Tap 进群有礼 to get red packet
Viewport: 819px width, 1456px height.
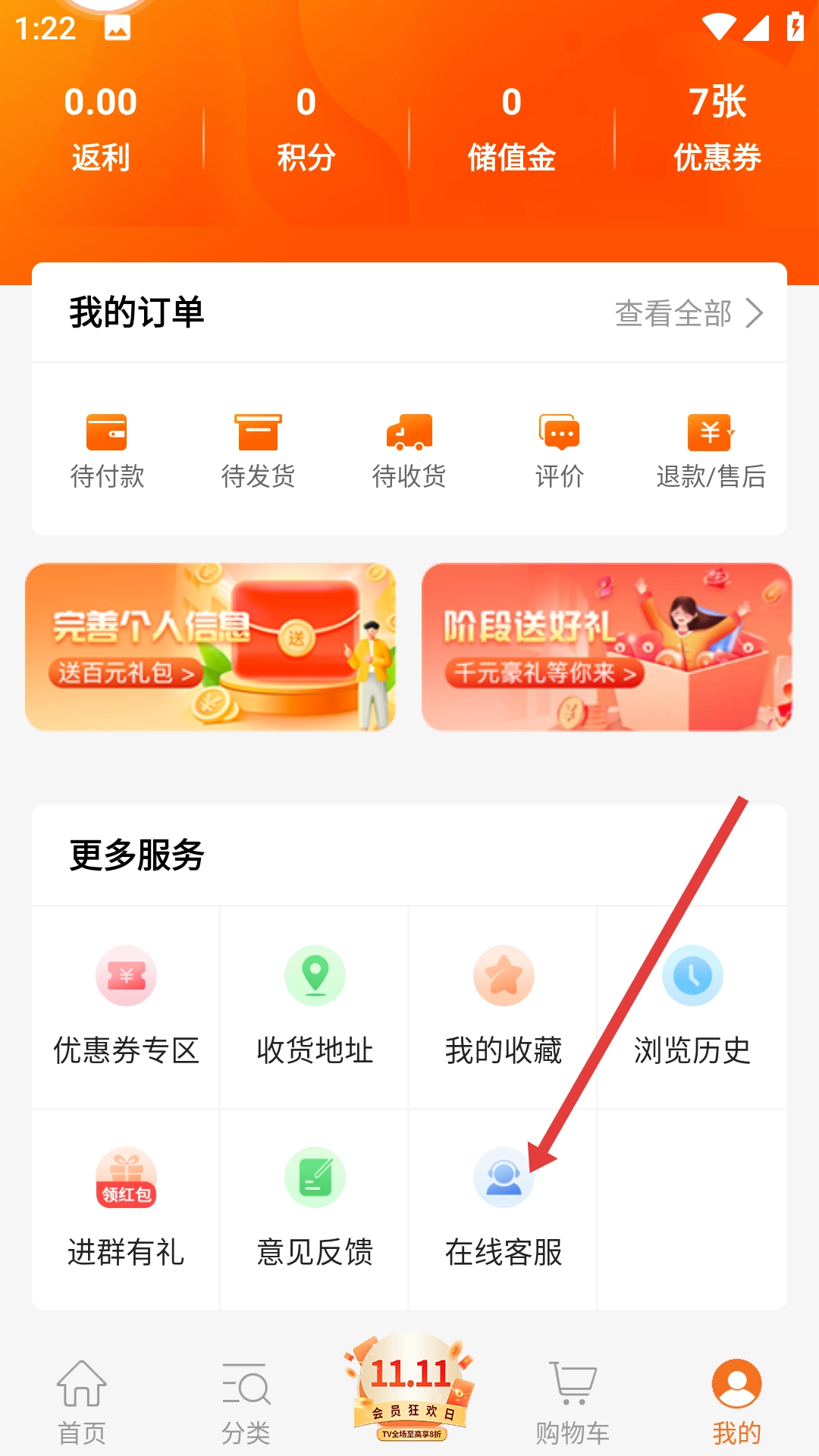tap(126, 1208)
